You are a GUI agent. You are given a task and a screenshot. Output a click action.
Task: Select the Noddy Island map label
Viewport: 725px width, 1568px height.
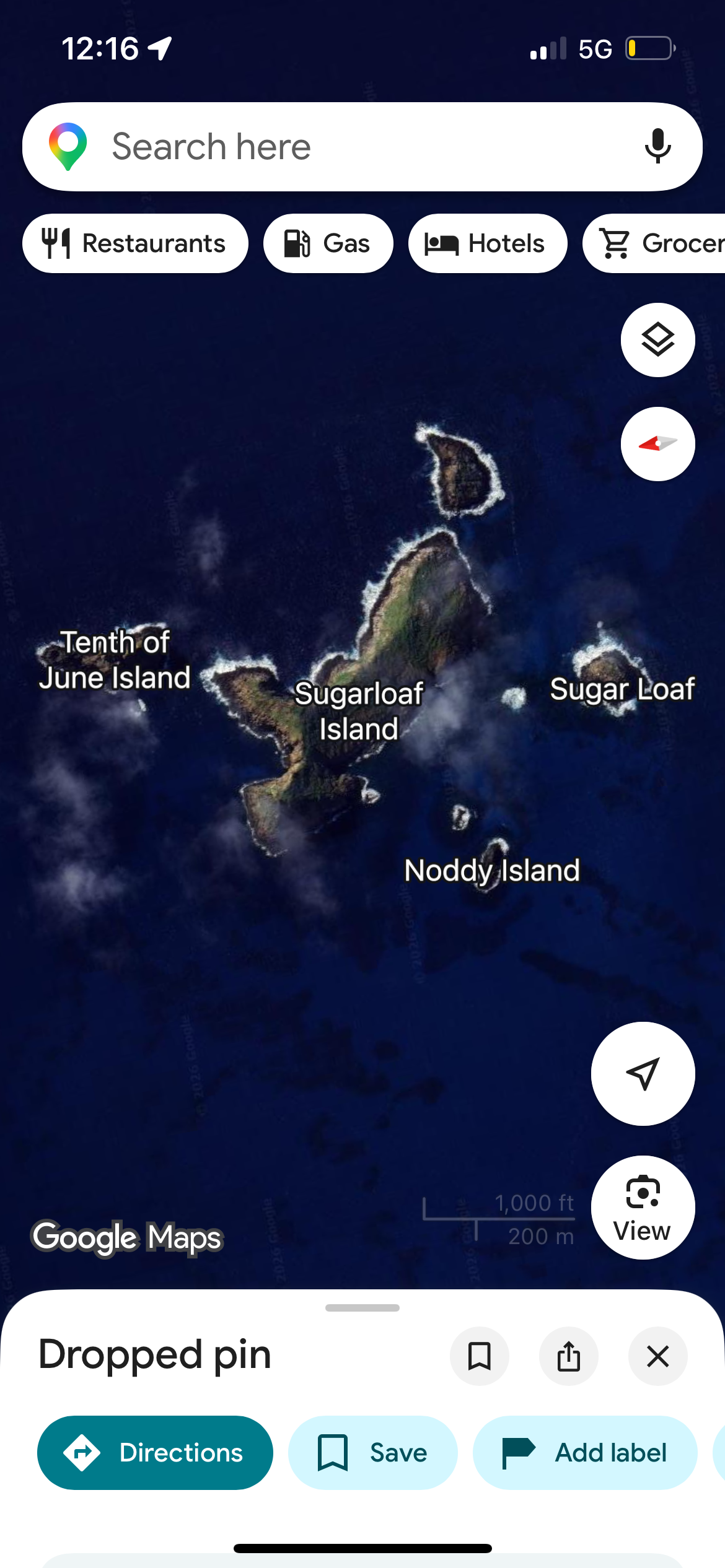pos(492,870)
